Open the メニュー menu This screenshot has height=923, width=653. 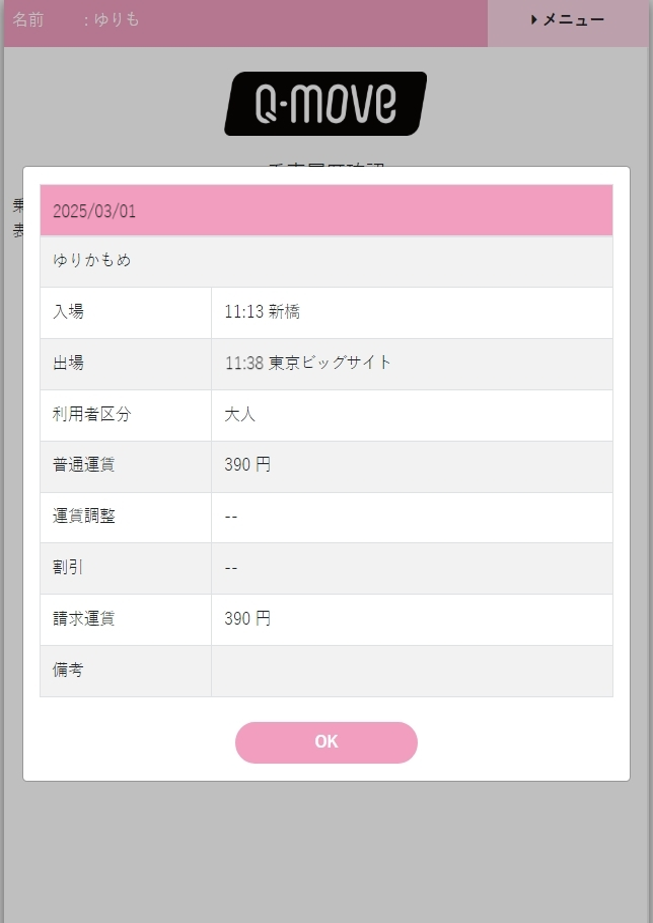568,20
